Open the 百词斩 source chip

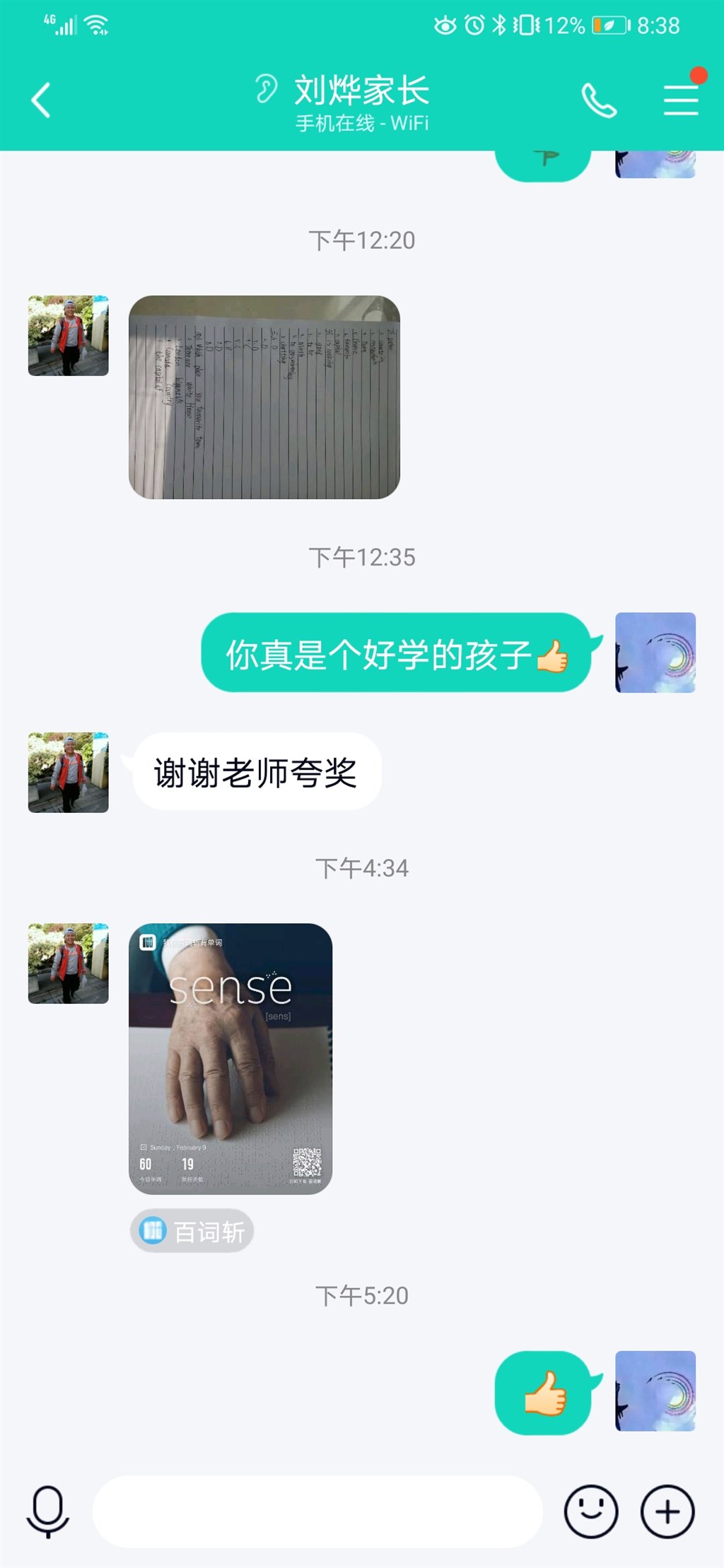[x=192, y=1231]
